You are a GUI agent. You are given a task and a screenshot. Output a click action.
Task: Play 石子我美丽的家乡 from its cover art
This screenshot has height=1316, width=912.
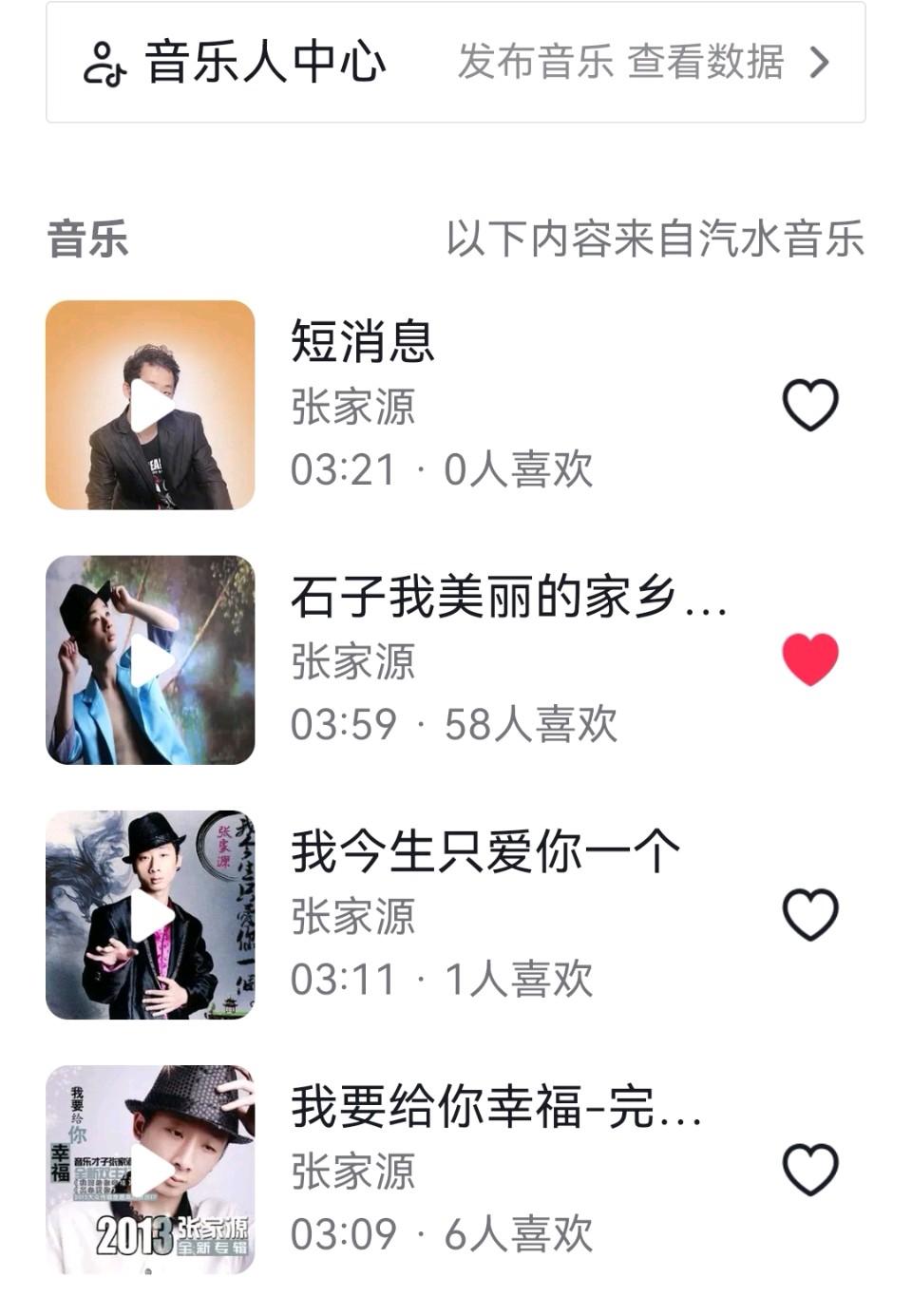150,659
